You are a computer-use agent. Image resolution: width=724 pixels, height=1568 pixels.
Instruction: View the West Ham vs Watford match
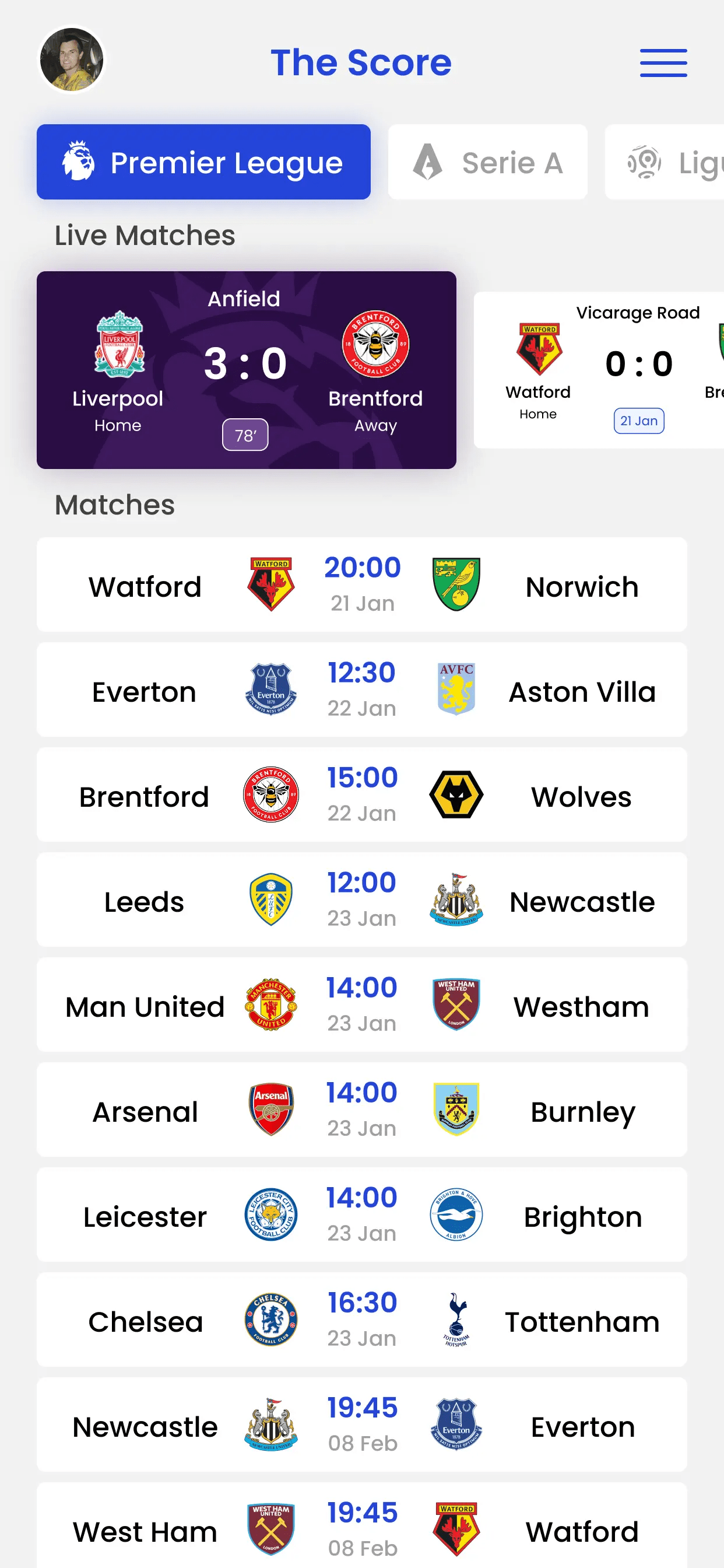point(361,1528)
